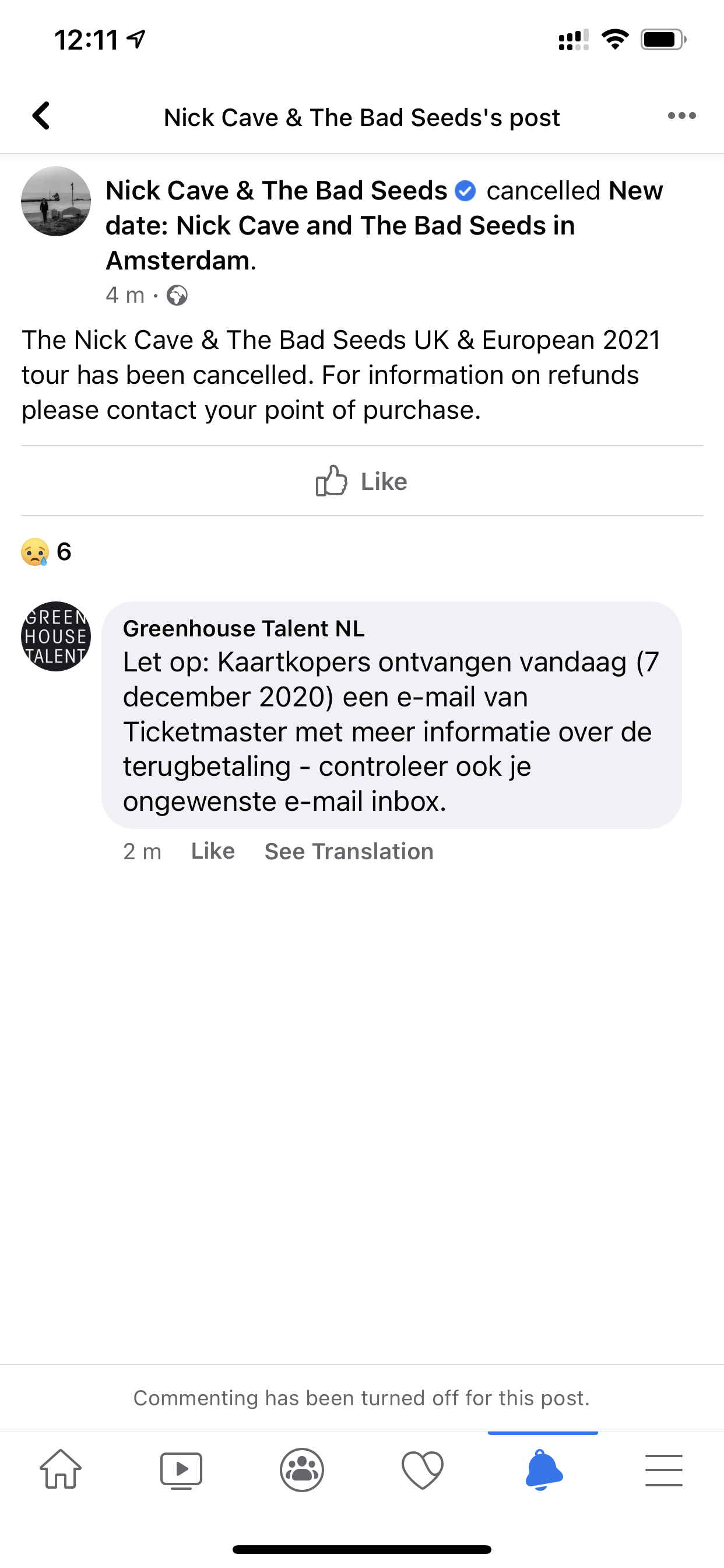724x1568 pixels.
Task: See translation of the Dutch comment
Action: (x=349, y=851)
